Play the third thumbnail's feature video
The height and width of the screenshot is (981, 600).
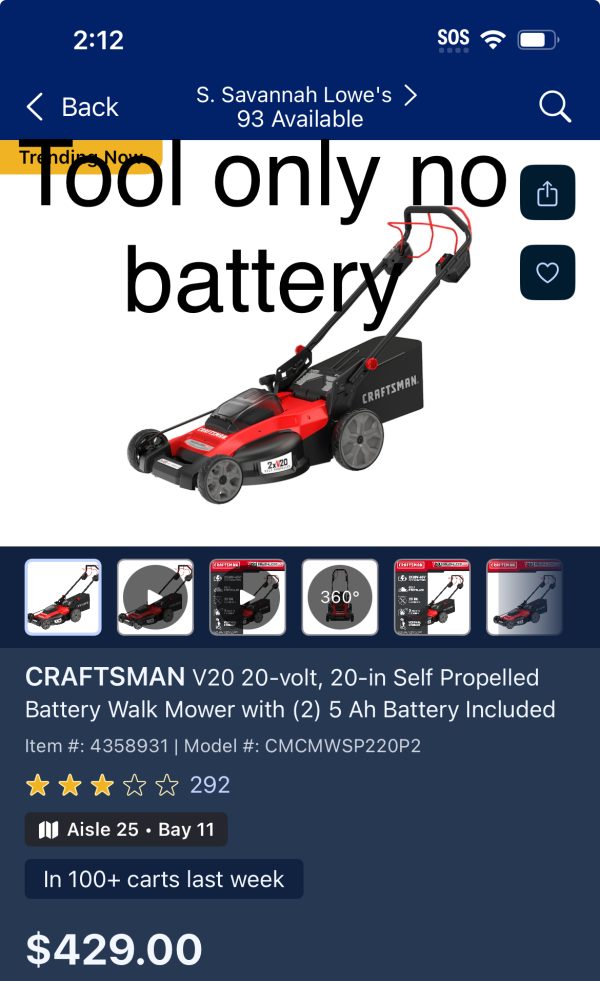(x=247, y=597)
